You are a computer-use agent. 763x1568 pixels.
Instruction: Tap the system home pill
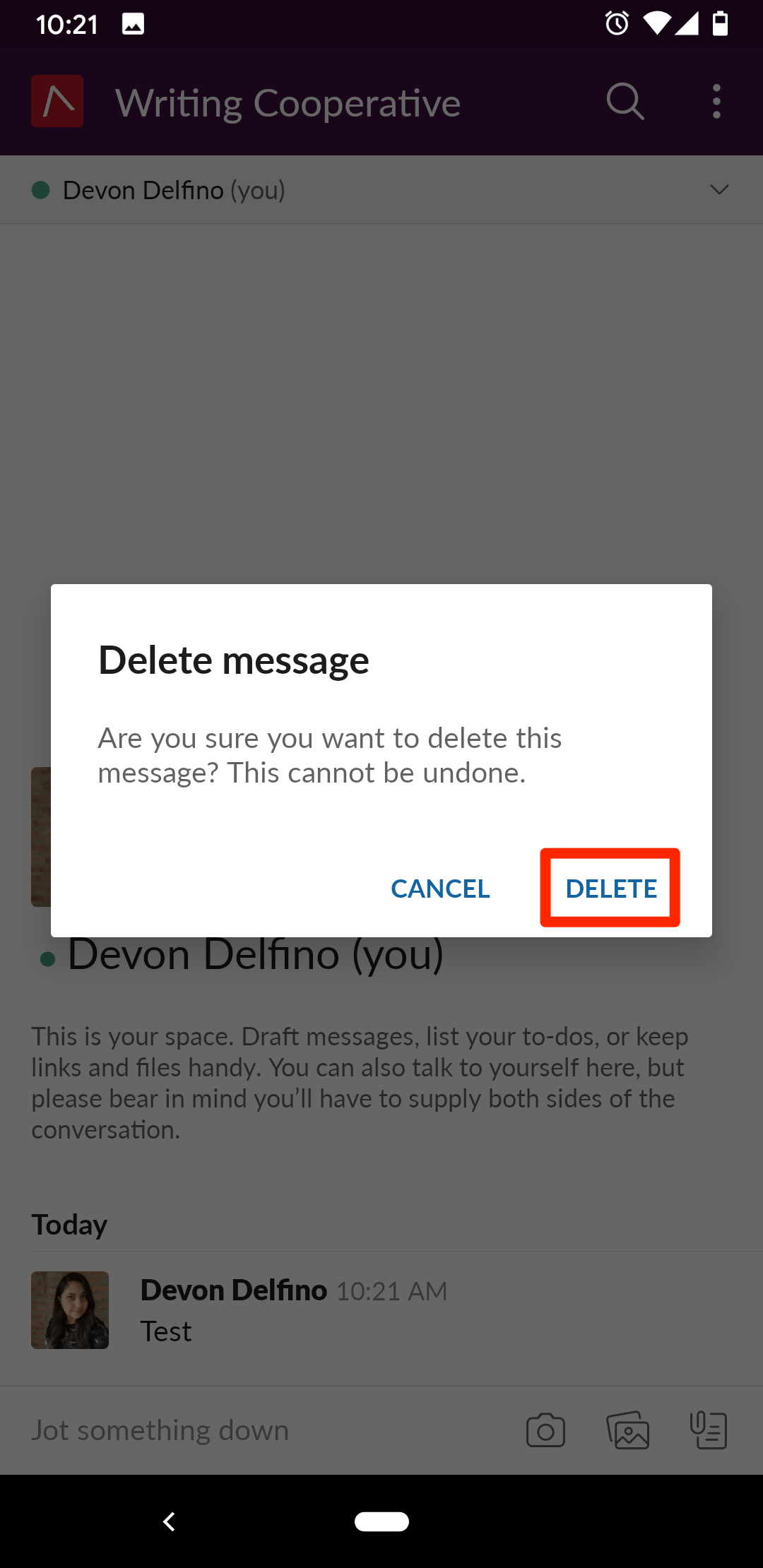pos(381,1521)
